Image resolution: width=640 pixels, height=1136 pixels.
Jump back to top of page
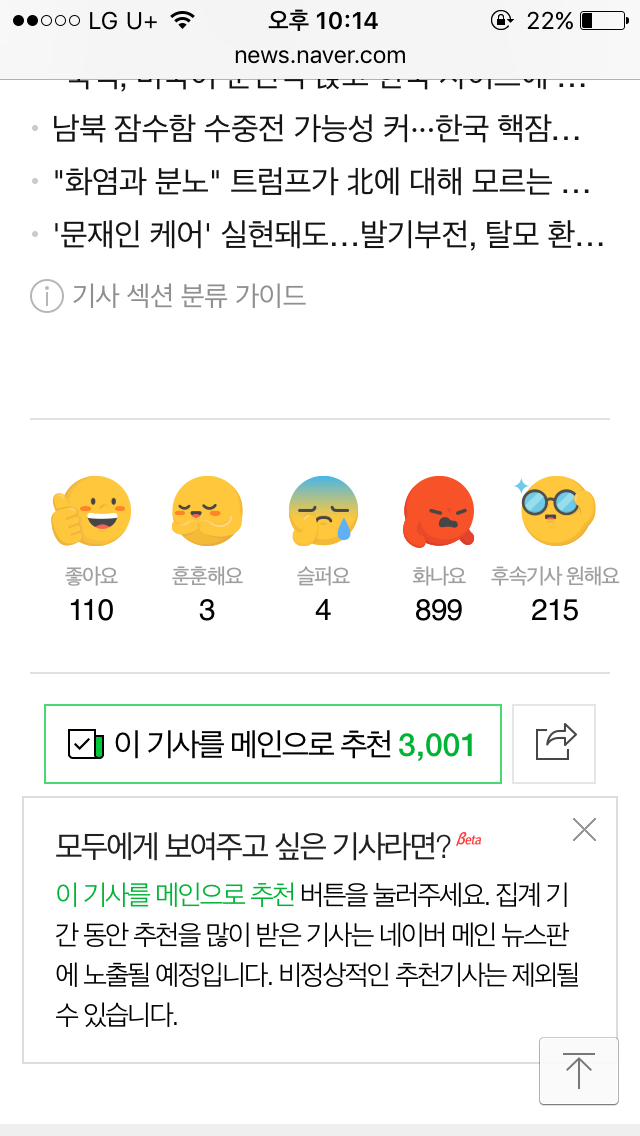[x=579, y=1071]
